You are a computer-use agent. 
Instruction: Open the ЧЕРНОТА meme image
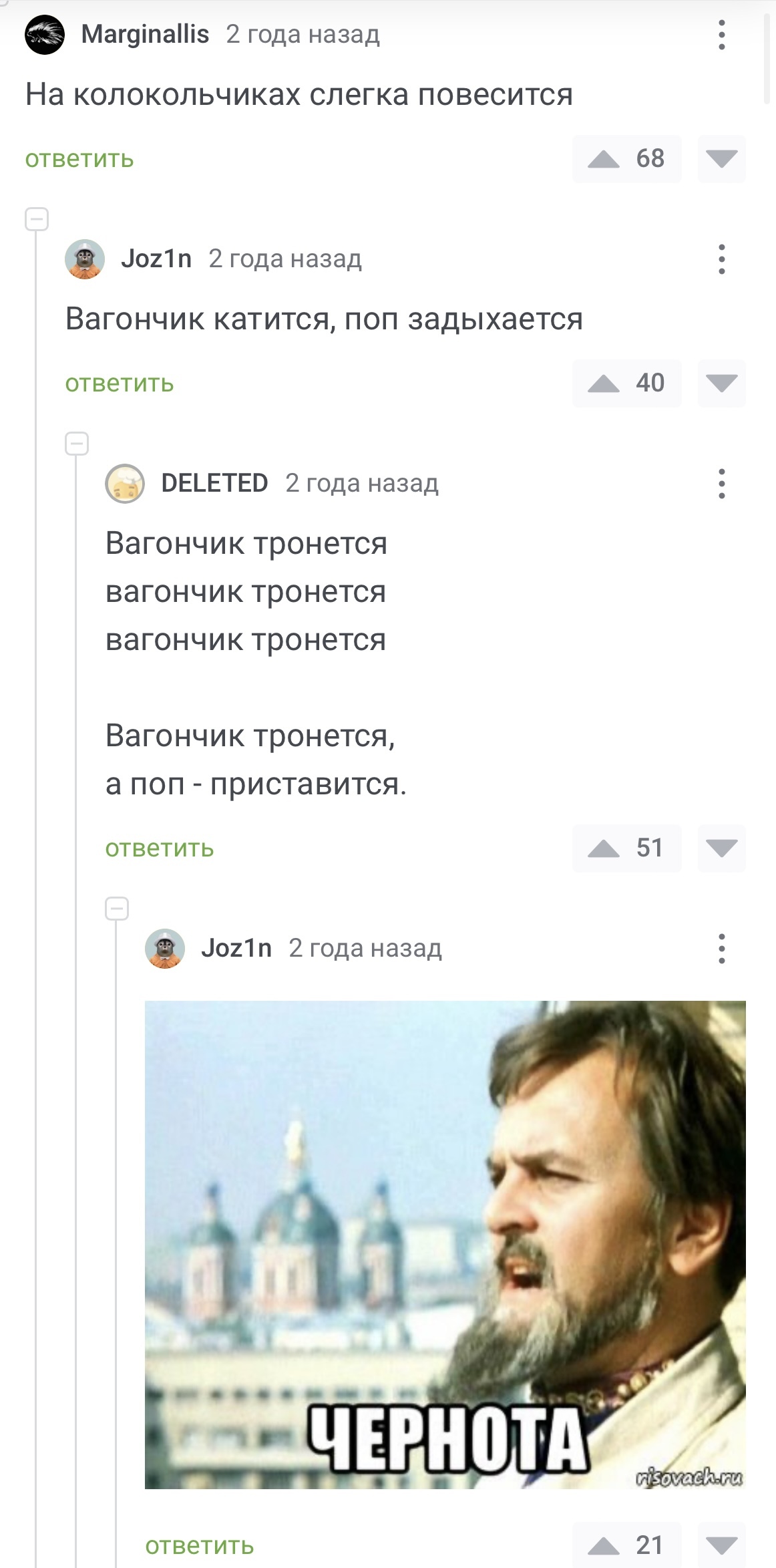point(445,1244)
